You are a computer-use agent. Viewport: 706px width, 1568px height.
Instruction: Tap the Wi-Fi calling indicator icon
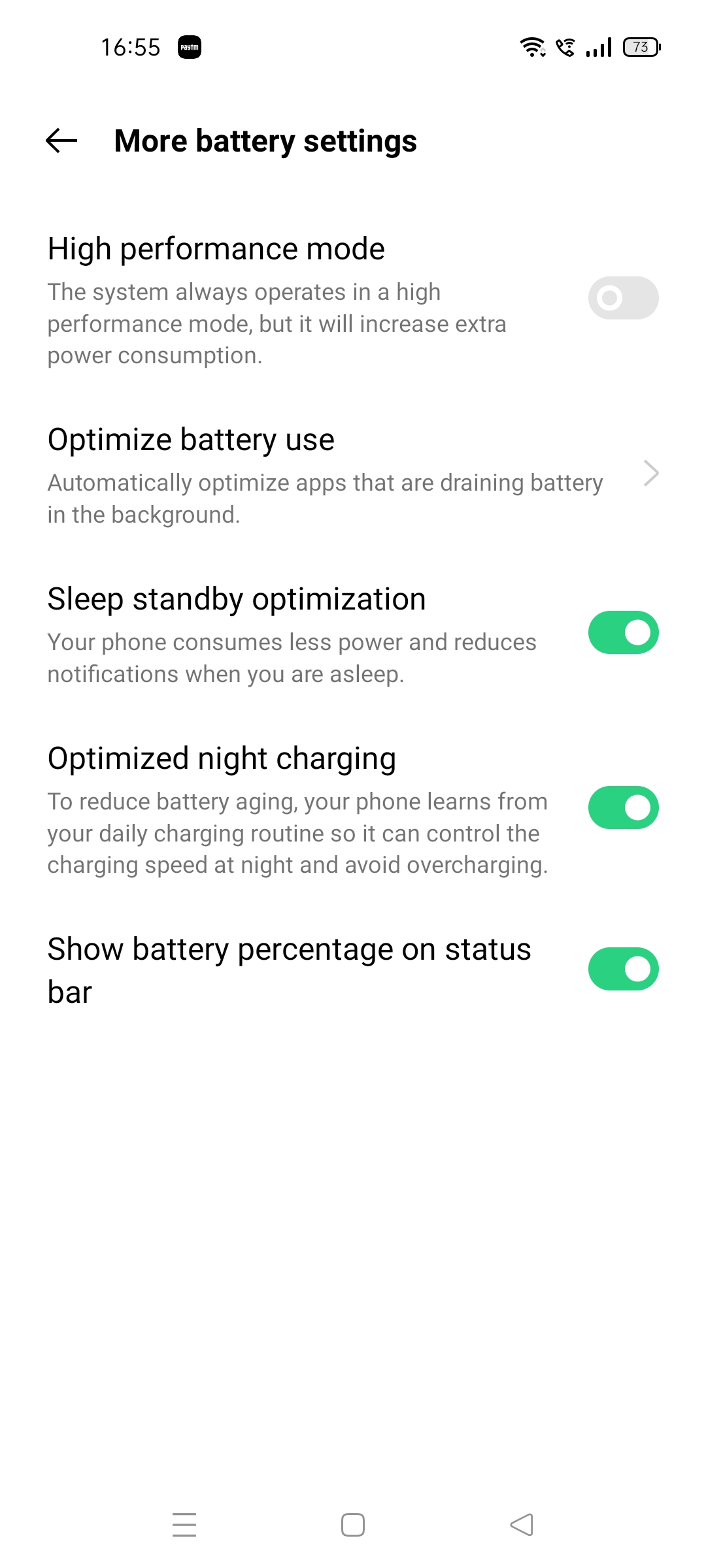click(x=566, y=46)
